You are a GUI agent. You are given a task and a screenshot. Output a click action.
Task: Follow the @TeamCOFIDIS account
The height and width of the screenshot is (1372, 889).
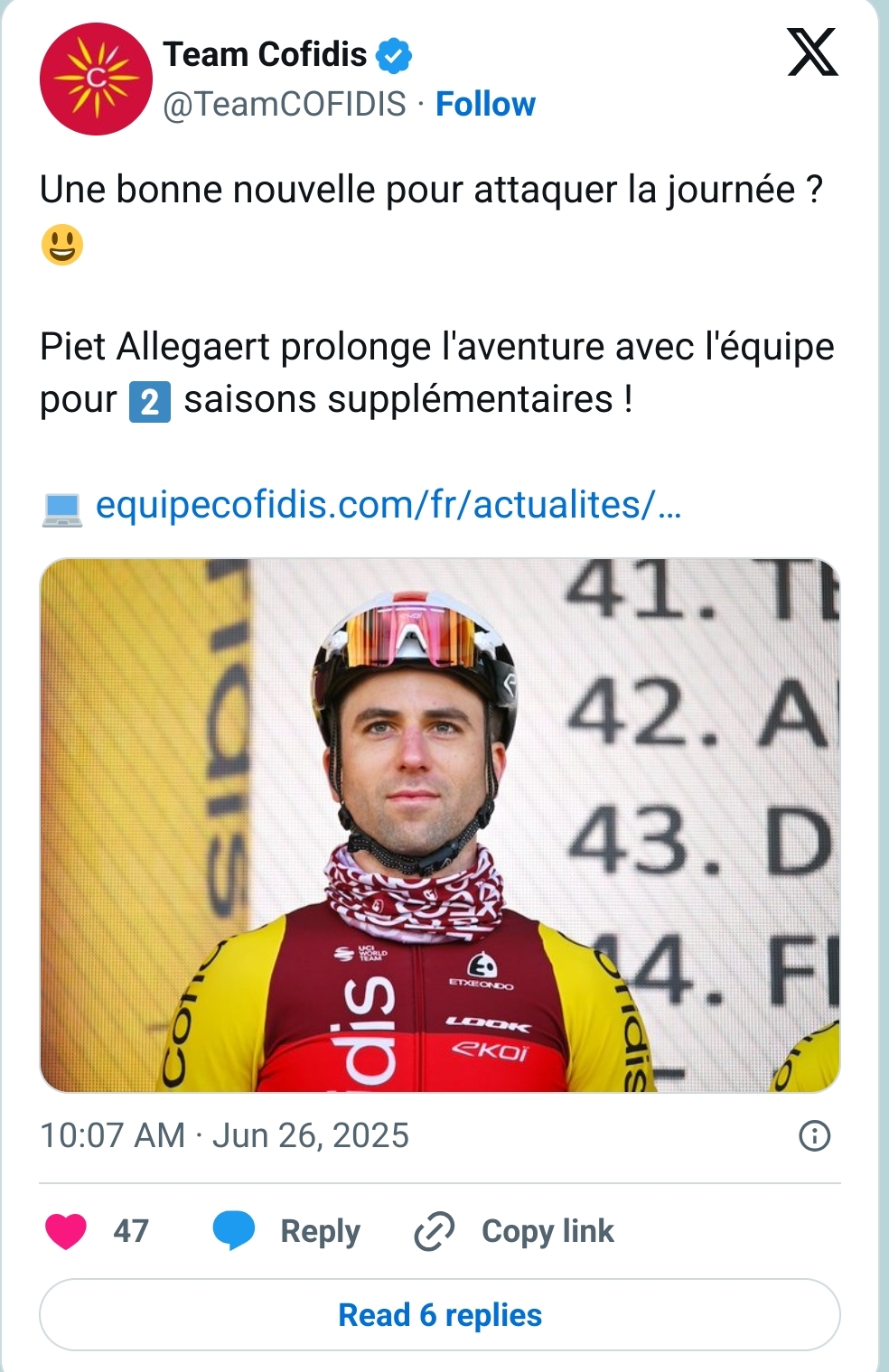(485, 105)
